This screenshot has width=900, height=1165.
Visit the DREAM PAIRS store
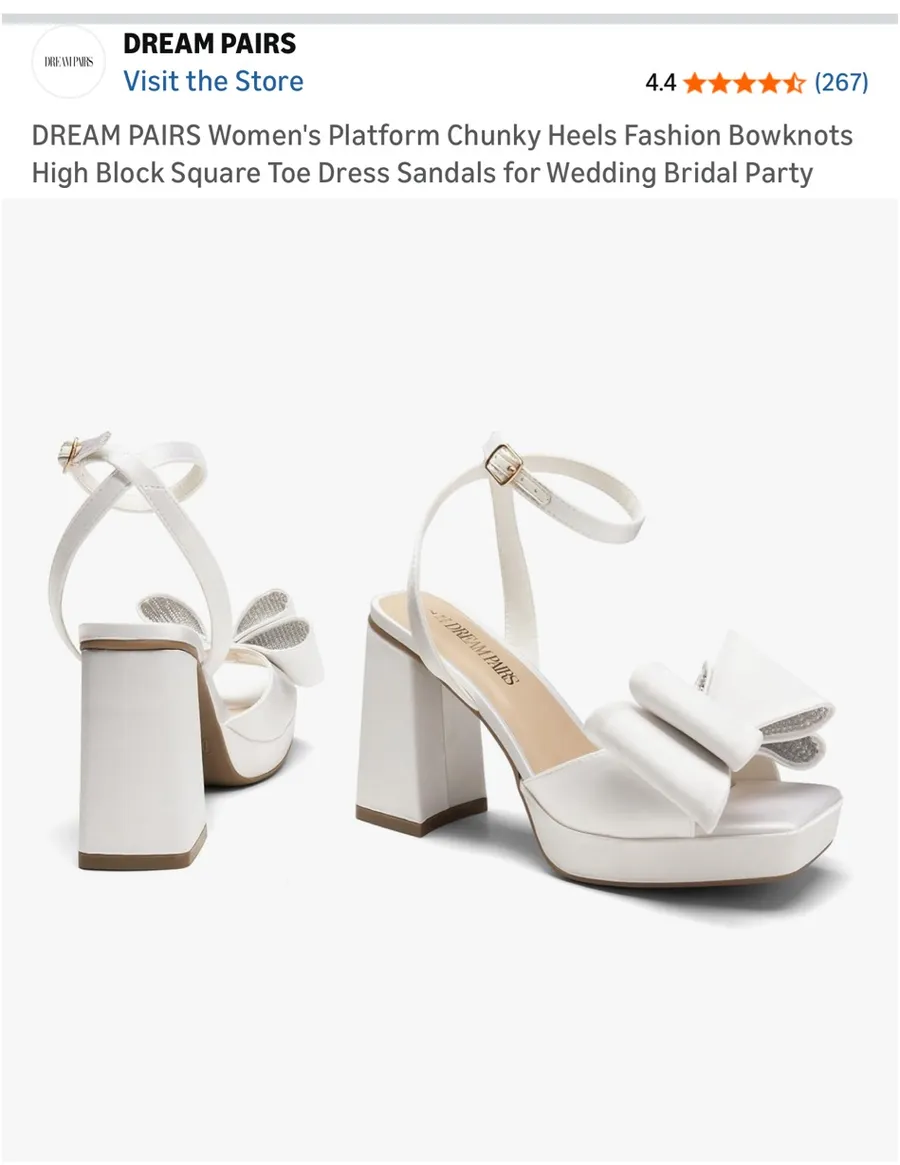click(x=213, y=81)
